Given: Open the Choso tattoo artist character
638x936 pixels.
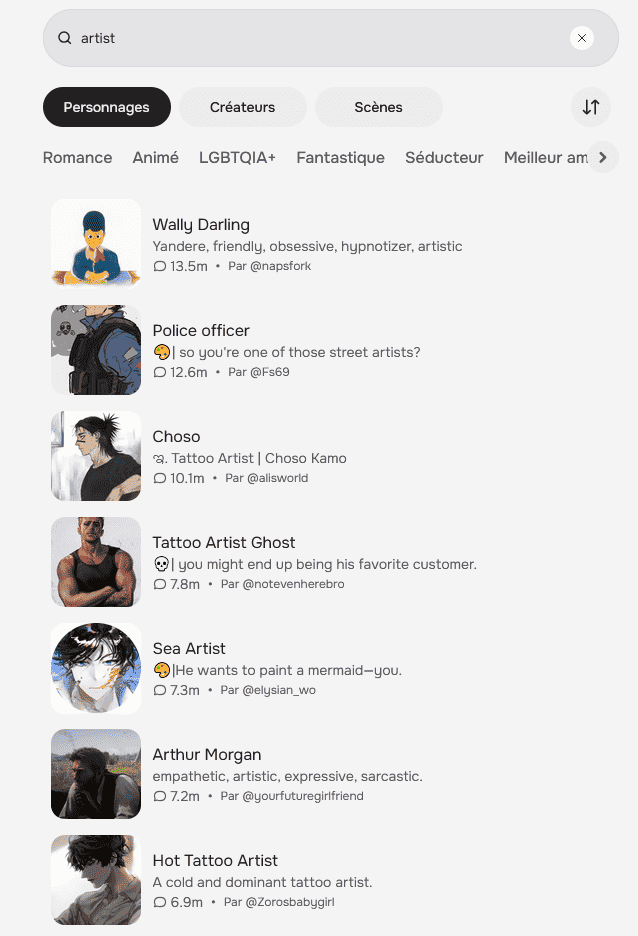Looking at the screenshot, I should [176, 437].
